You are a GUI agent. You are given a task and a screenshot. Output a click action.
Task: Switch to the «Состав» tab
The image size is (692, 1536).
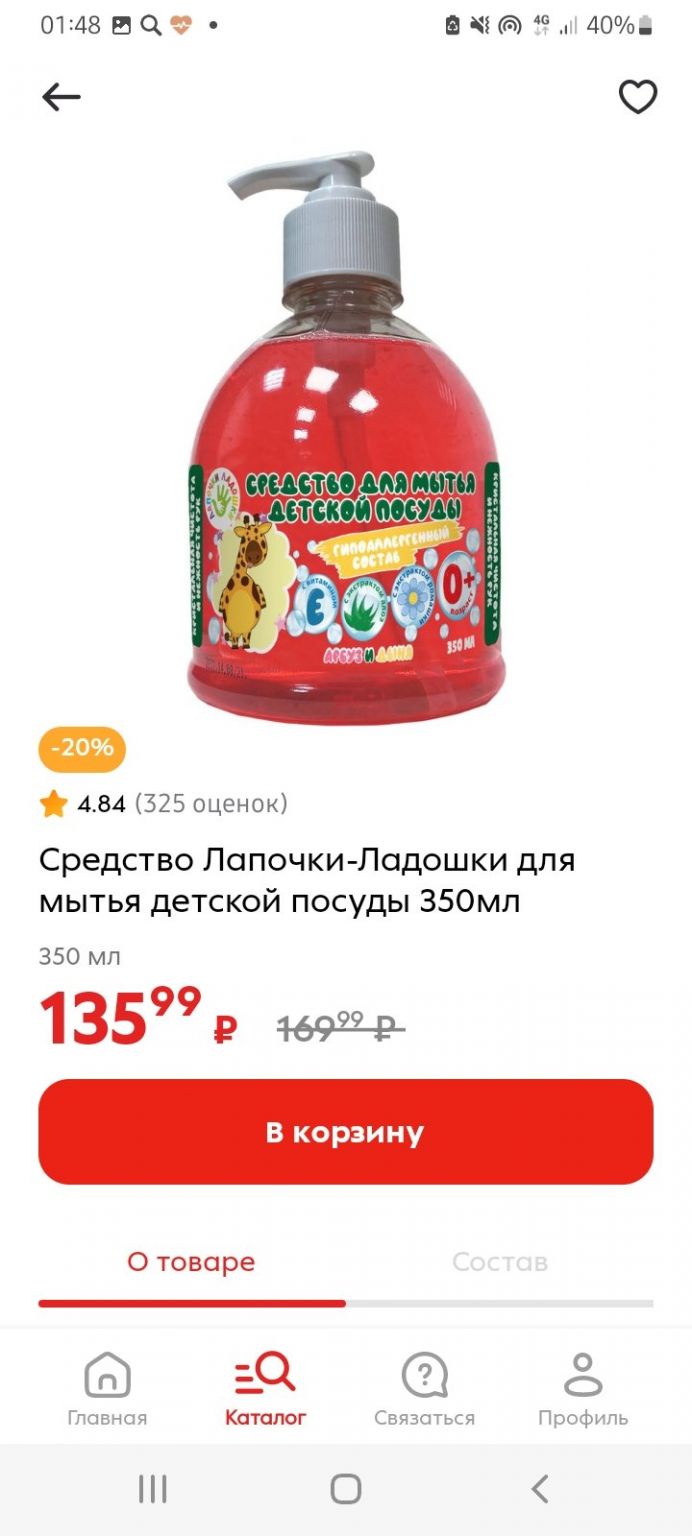[500, 1262]
